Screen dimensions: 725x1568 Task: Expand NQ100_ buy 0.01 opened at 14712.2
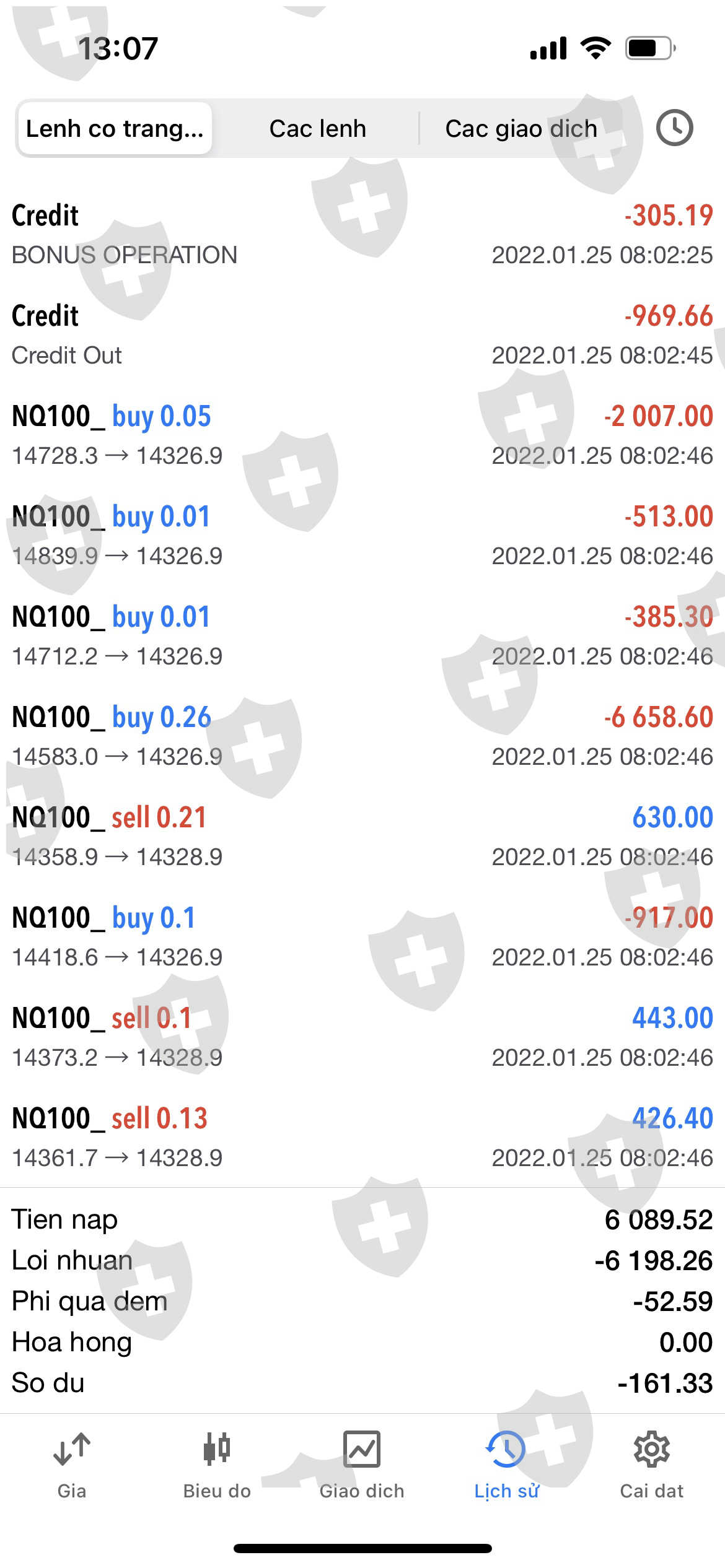pyautogui.click(x=362, y=636)
